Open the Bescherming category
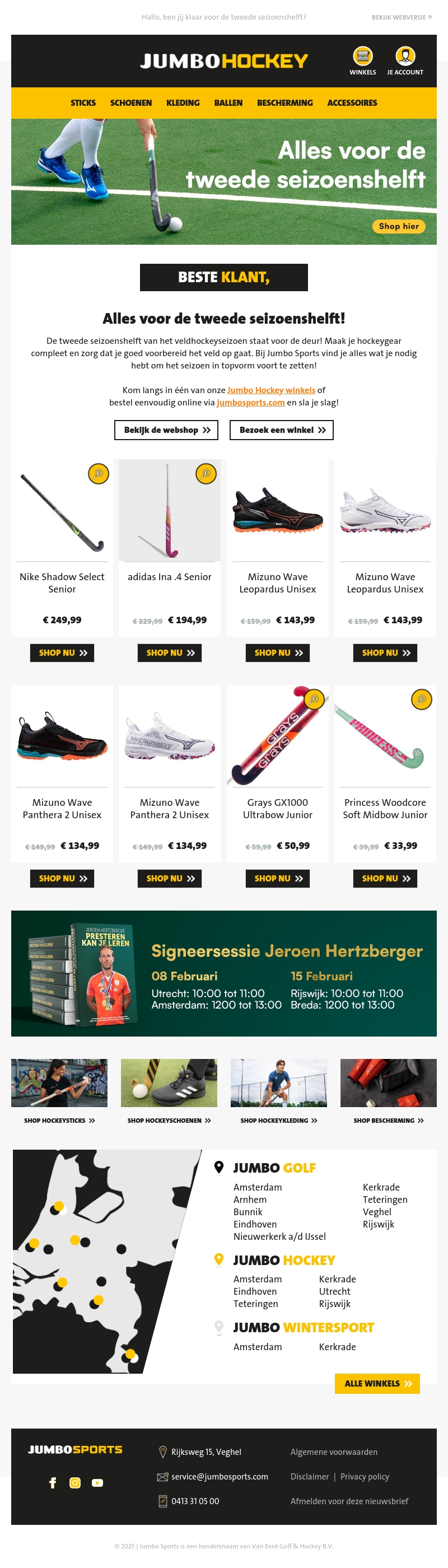This screenshot has height=1568, width=448. [x=284, y=103]
